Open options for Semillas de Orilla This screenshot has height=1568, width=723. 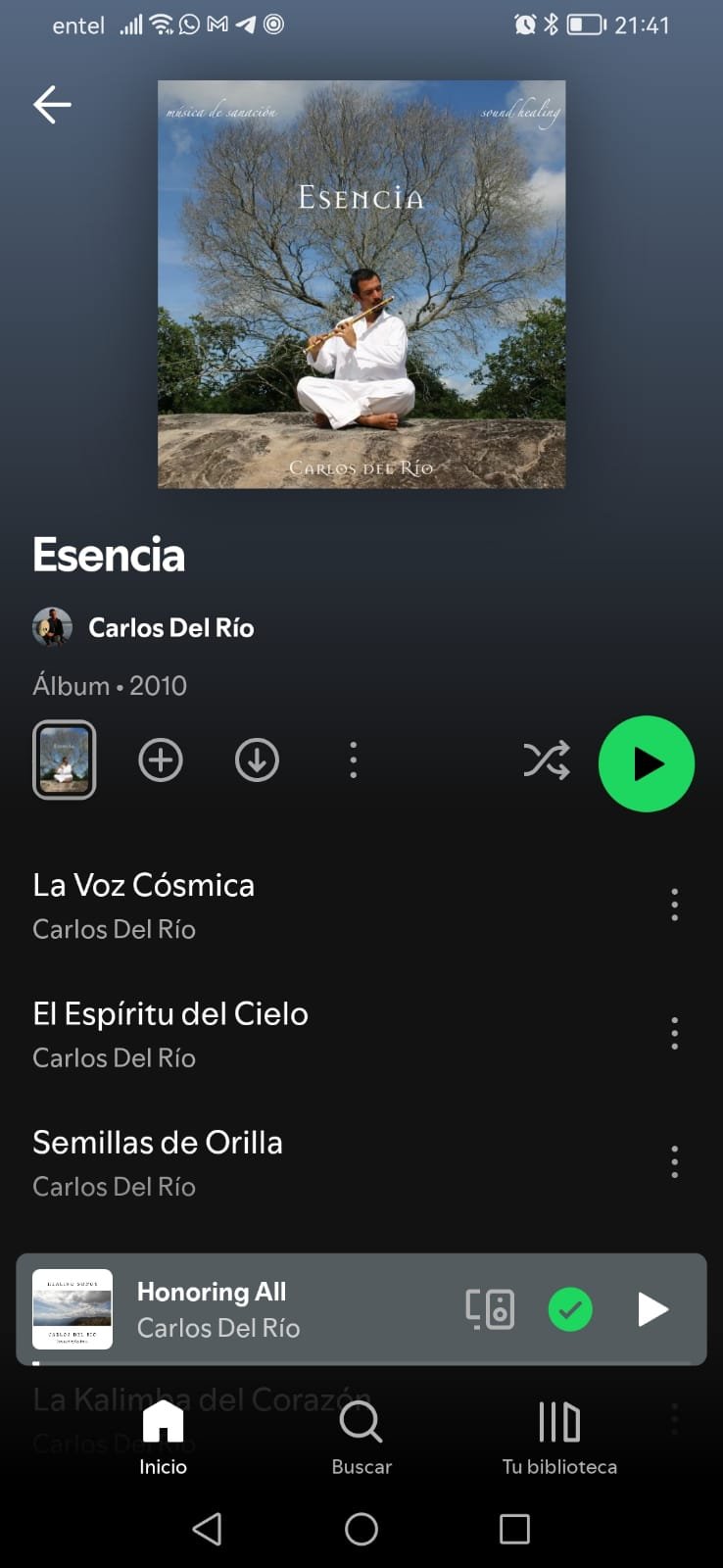point(674,1161)
